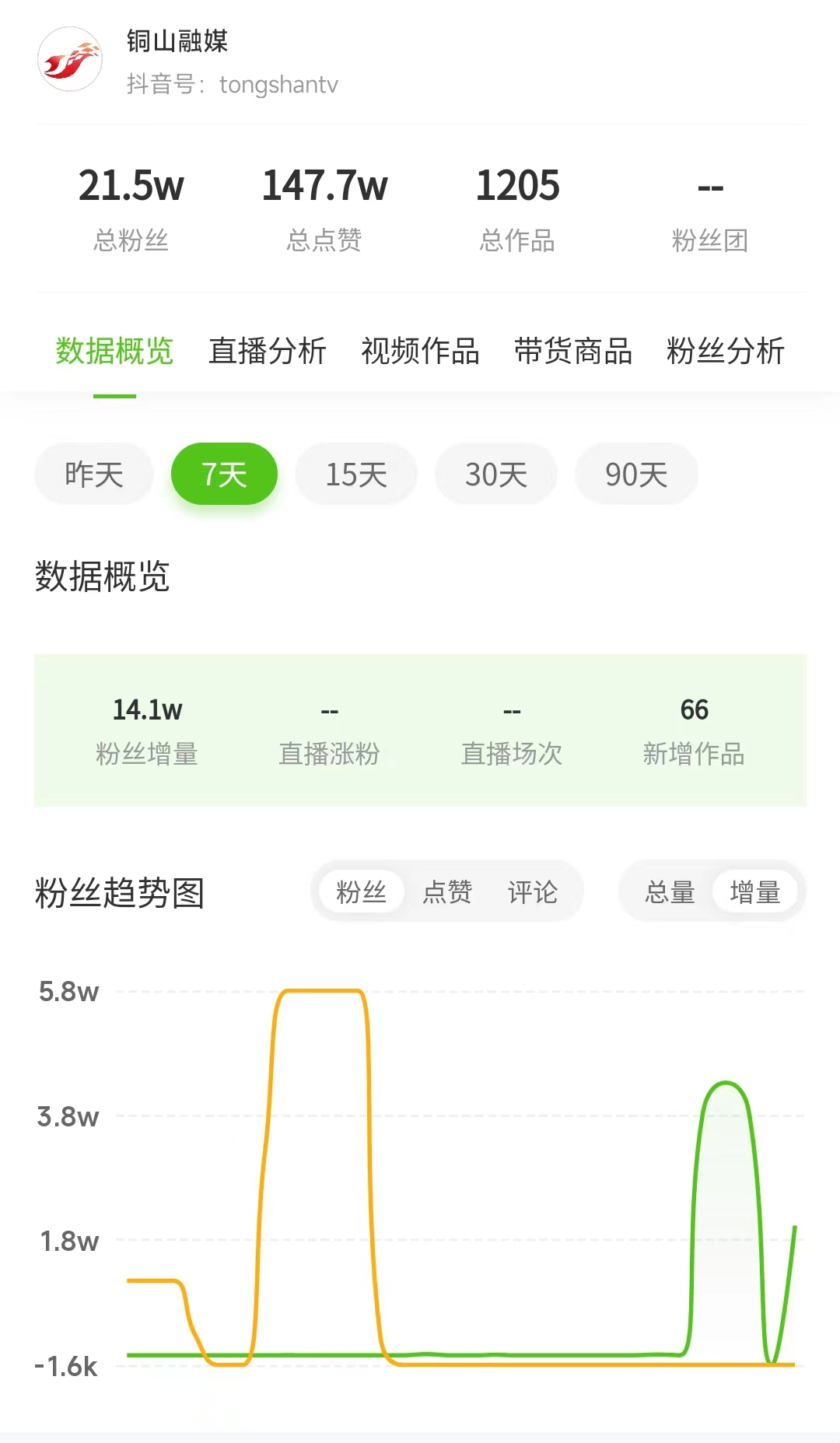Pick the 30天 time range
The image size is (840, 1443).
[496, 474]
